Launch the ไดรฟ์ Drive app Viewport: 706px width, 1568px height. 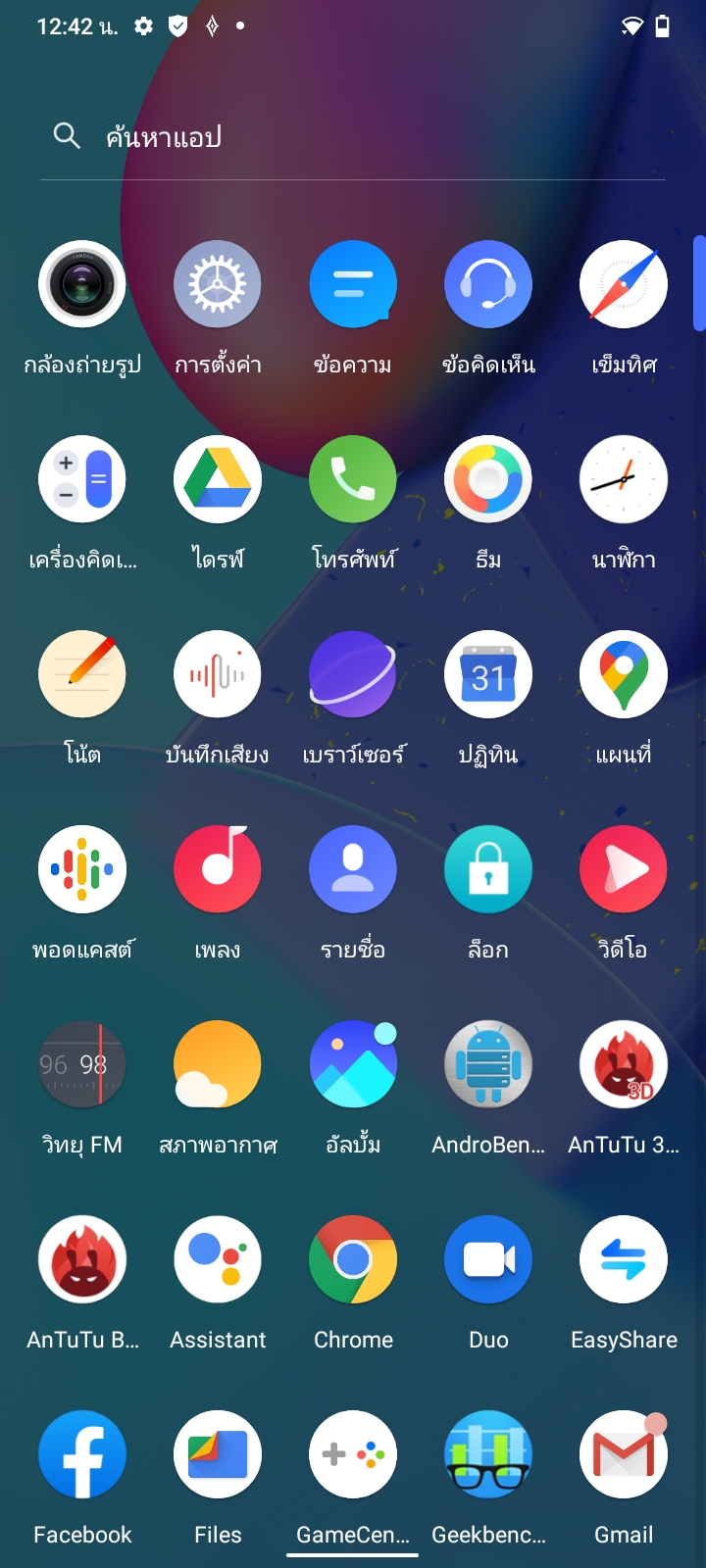click(218, 479)
